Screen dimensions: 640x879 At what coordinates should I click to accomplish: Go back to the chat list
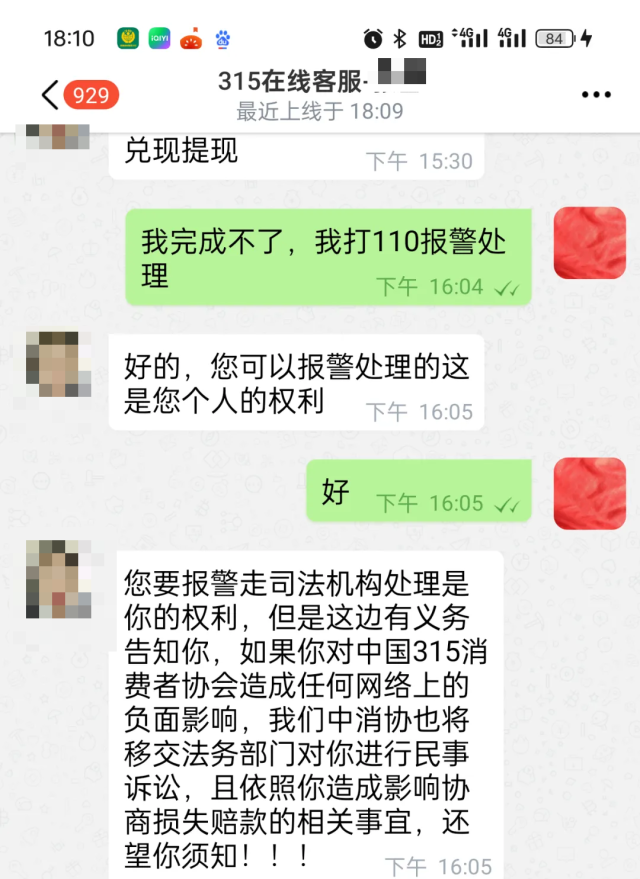50,95
